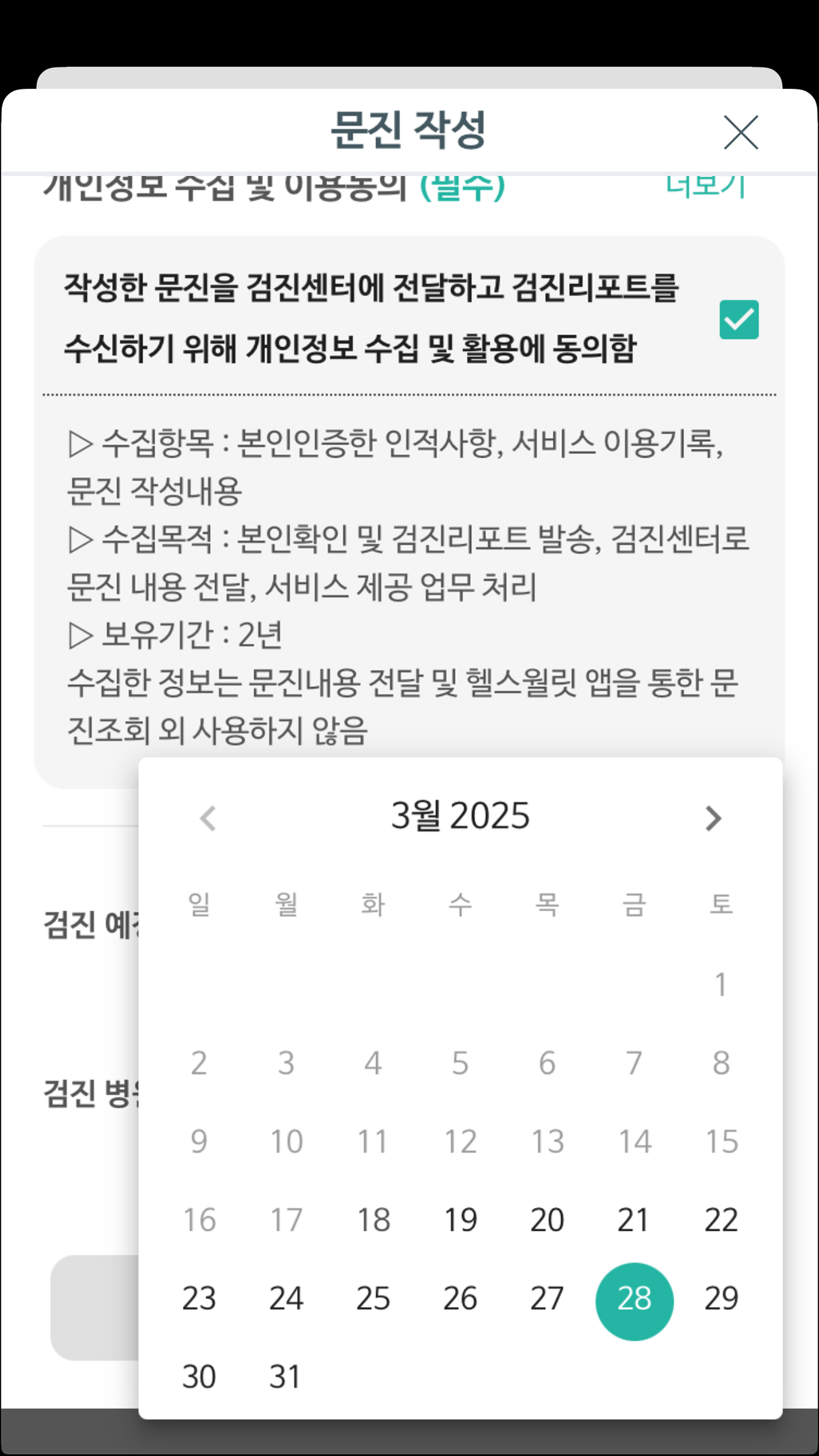Close the 문진 작성 dialog
The image size is (819, 1456).
point(740,132)
